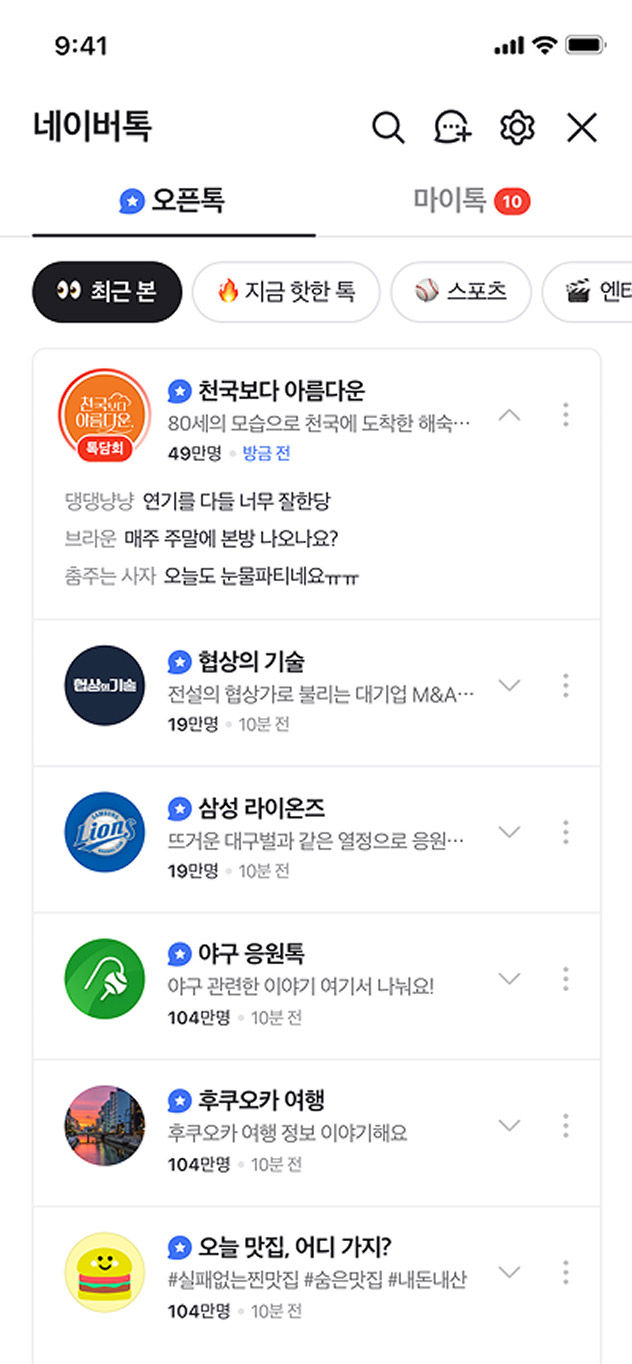
Task: Open more options for 삼성 라이온즈
Action: coord(566,832)
